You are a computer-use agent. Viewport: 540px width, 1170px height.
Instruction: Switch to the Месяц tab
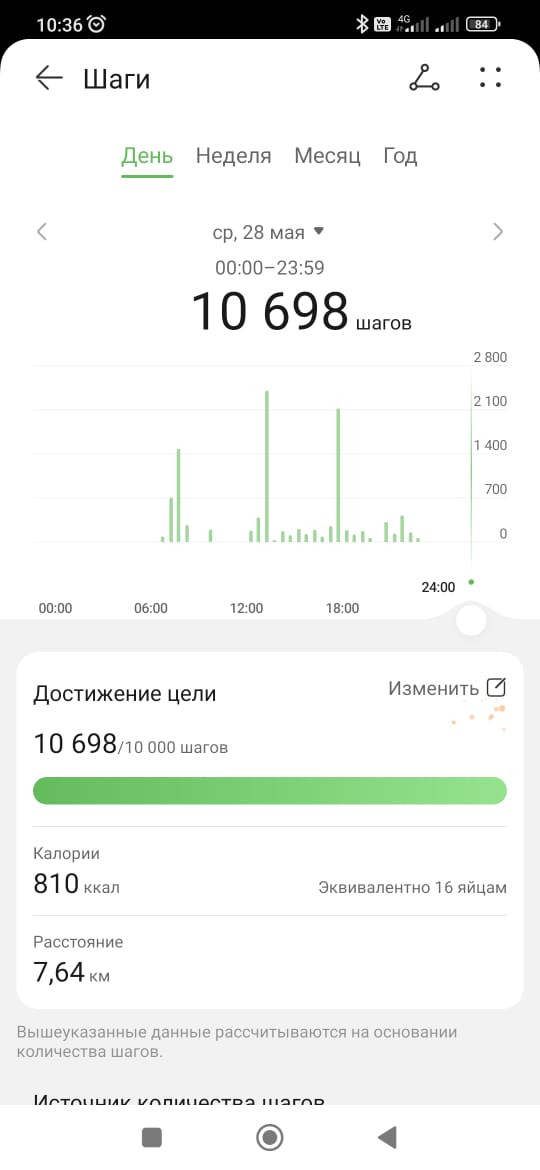327,156
